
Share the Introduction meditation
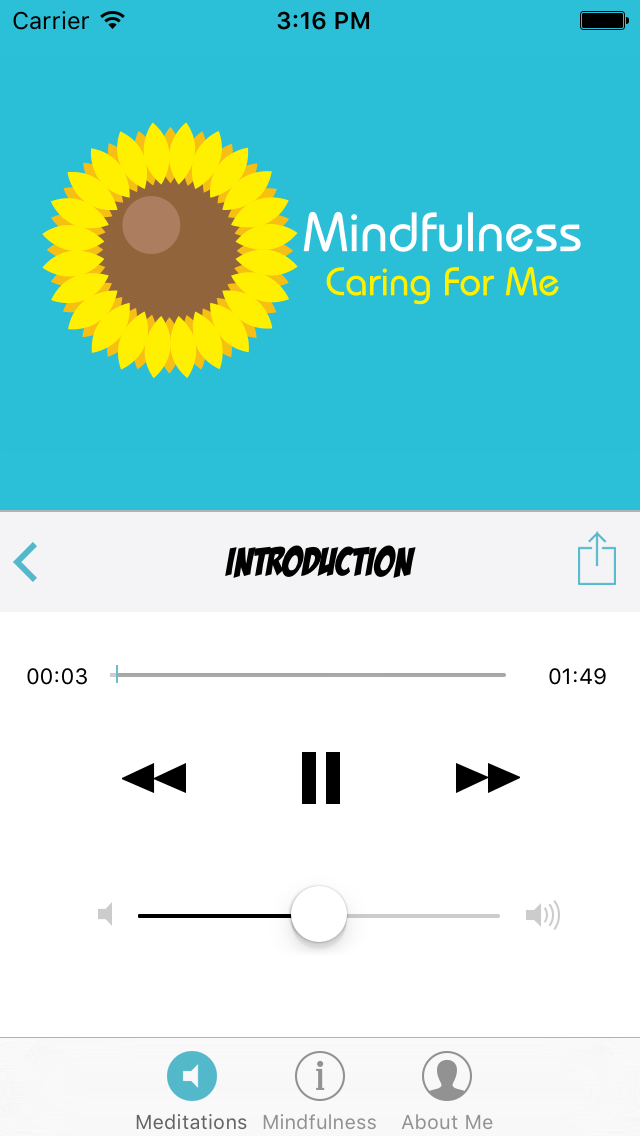(597, 559)
